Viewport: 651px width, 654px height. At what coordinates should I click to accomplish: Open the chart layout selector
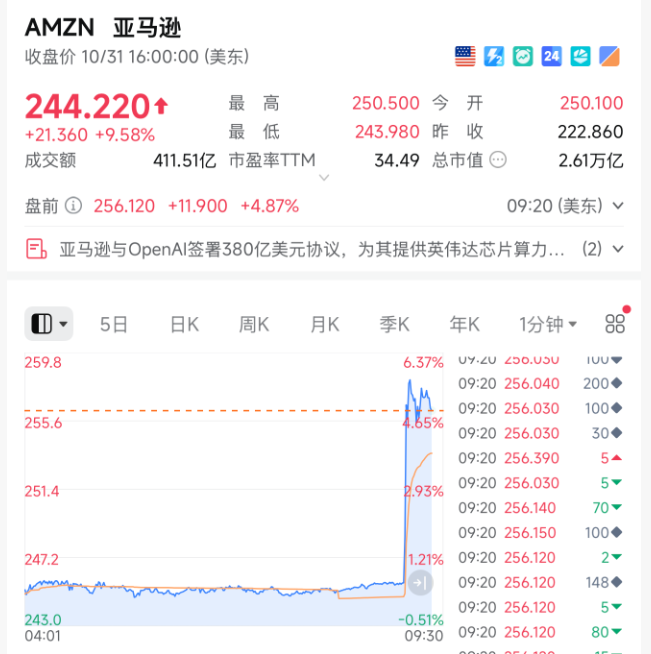coord(48,324)
